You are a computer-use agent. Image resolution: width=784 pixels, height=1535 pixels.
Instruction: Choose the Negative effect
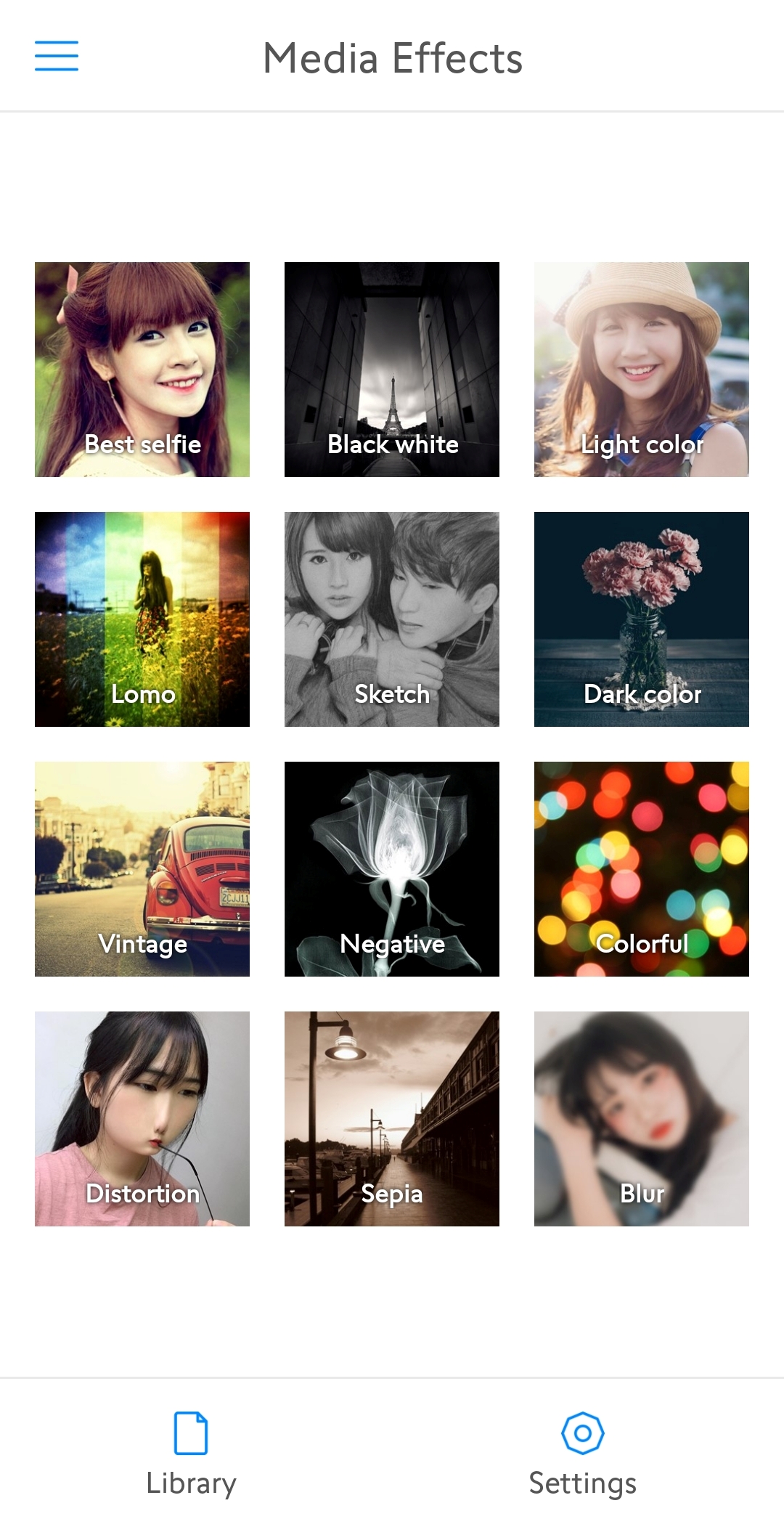392,869
